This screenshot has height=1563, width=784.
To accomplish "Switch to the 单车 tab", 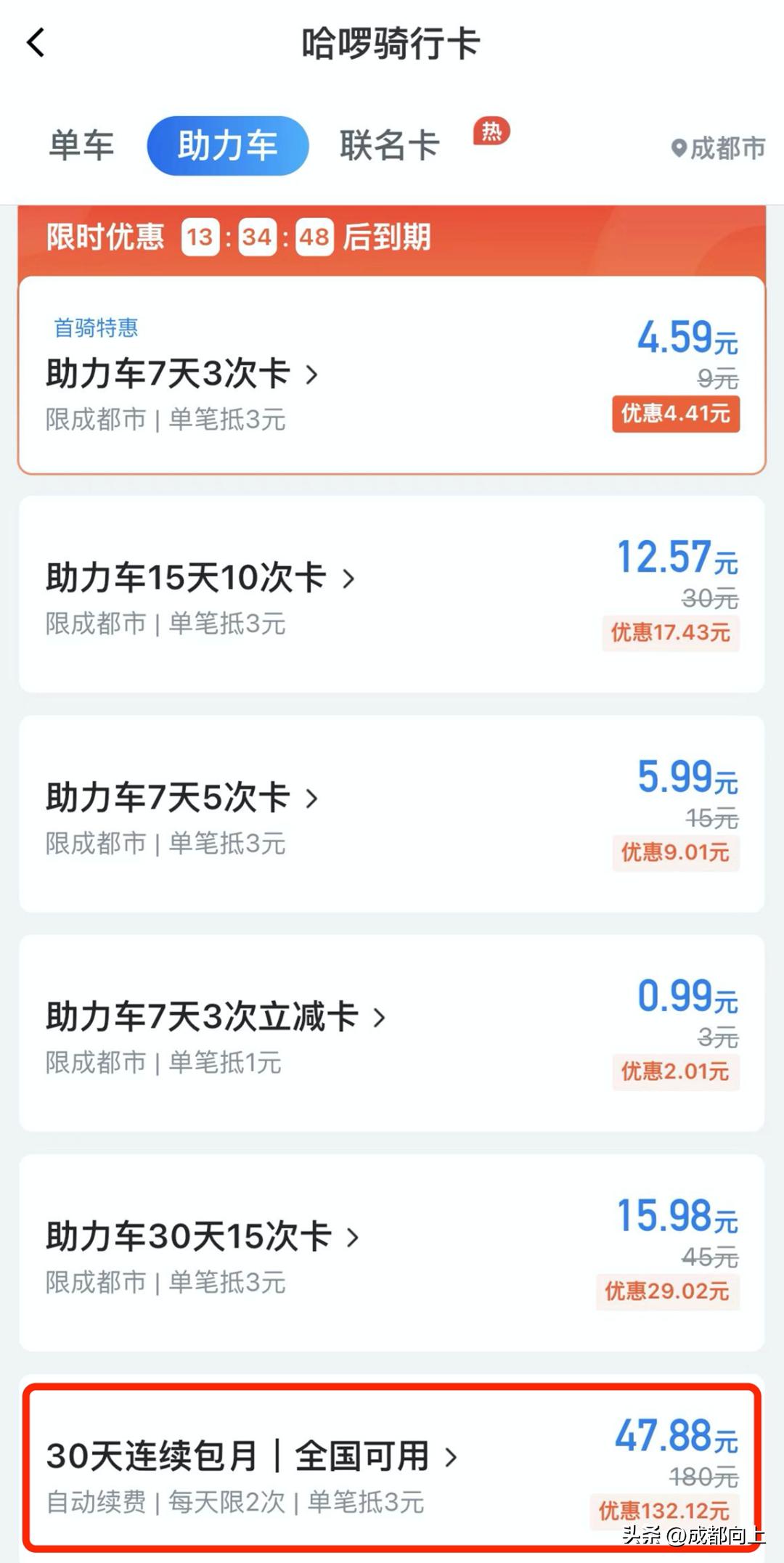I will point(81,145).
